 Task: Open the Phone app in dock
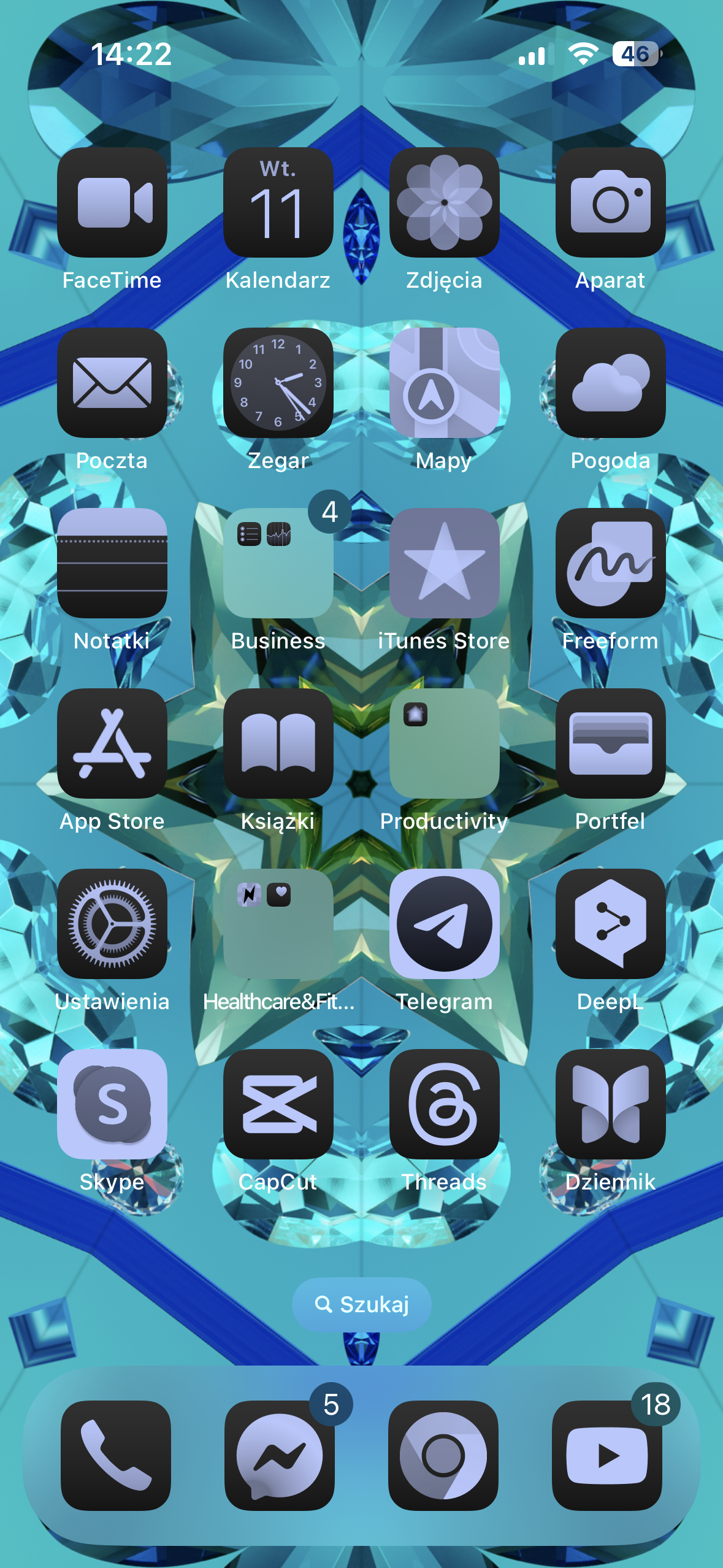pos(116,1455)
